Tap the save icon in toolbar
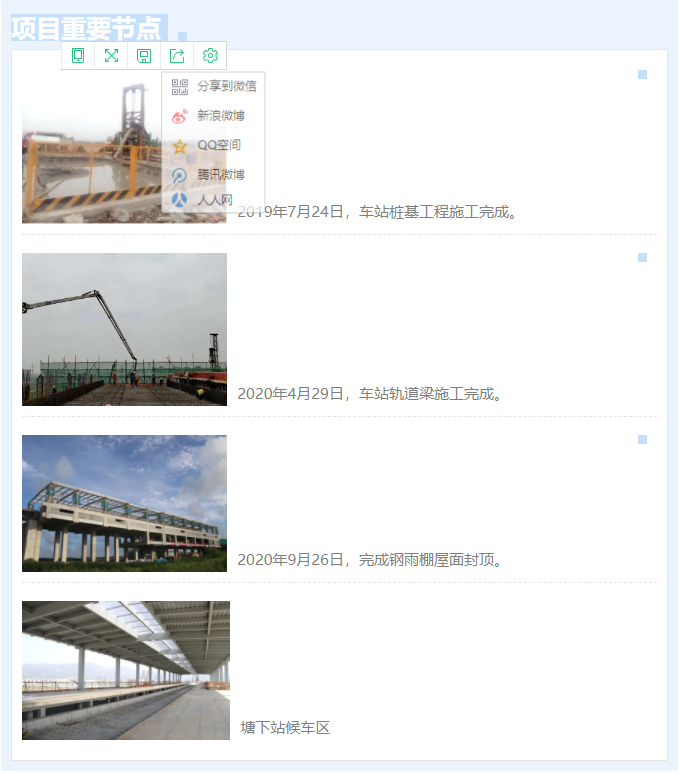Viewport: 680px width, 774px height. pos(144,56)
